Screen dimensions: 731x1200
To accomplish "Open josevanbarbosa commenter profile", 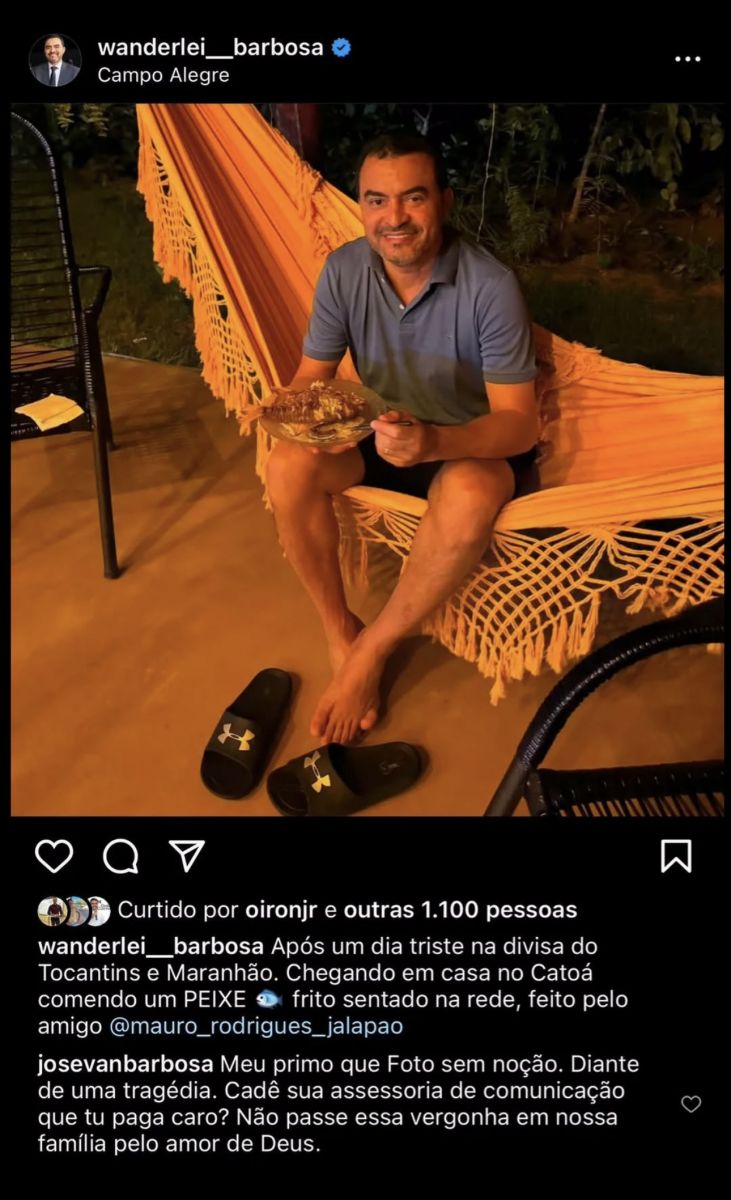I will coord(125,1063).
